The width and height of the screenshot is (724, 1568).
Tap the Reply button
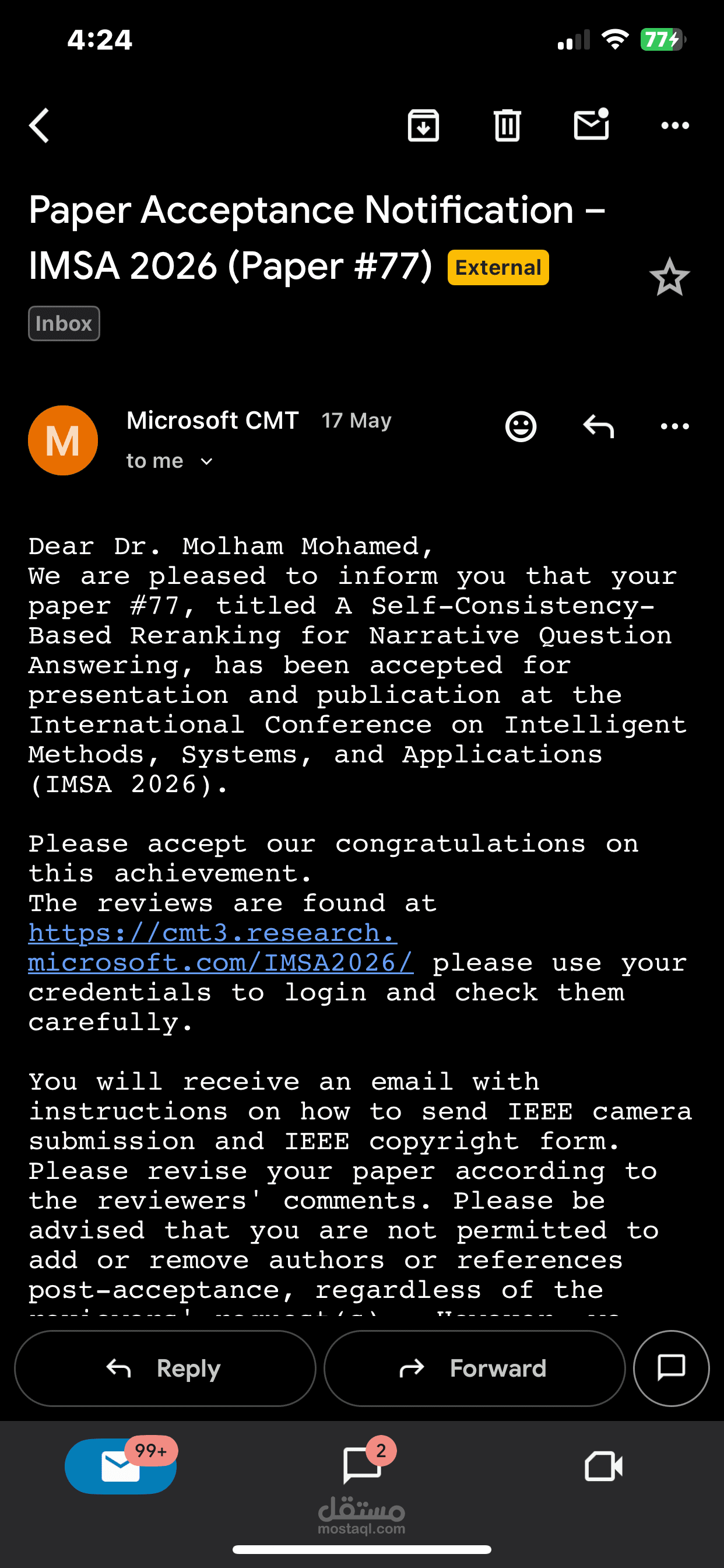[x=165, y=1368]
